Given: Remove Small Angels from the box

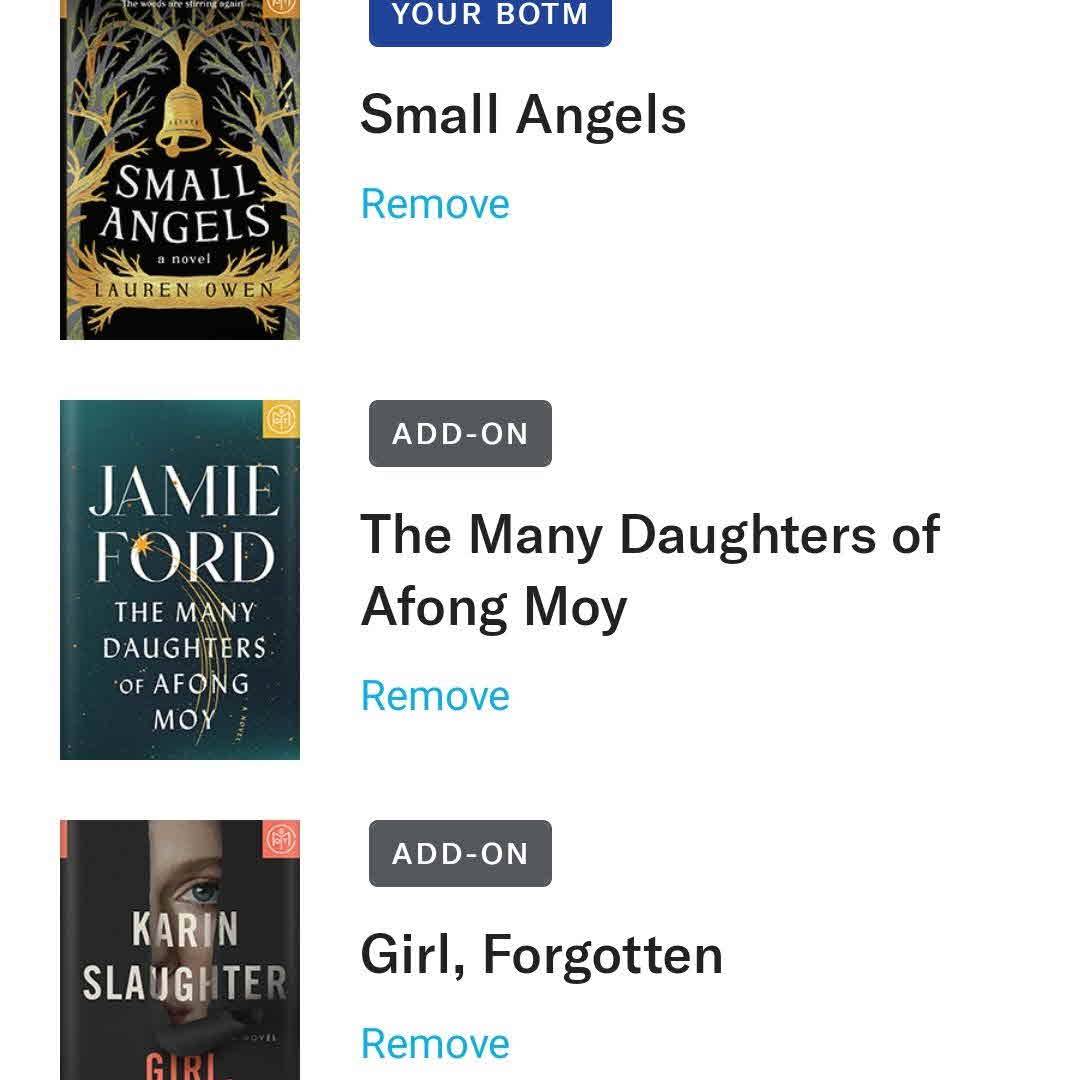Looking at the screenshot, I should [435, 204].
